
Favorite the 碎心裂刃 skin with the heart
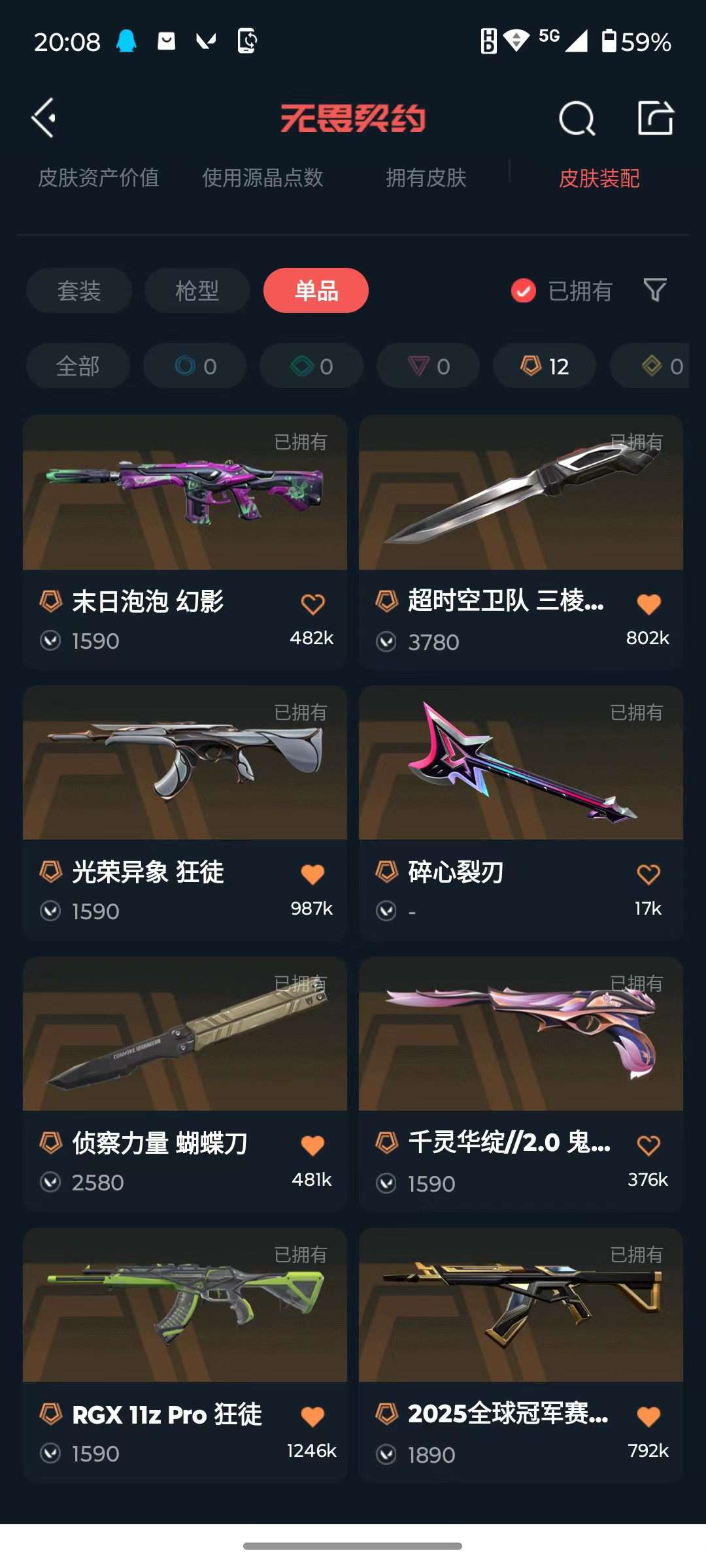pos(648,875)
